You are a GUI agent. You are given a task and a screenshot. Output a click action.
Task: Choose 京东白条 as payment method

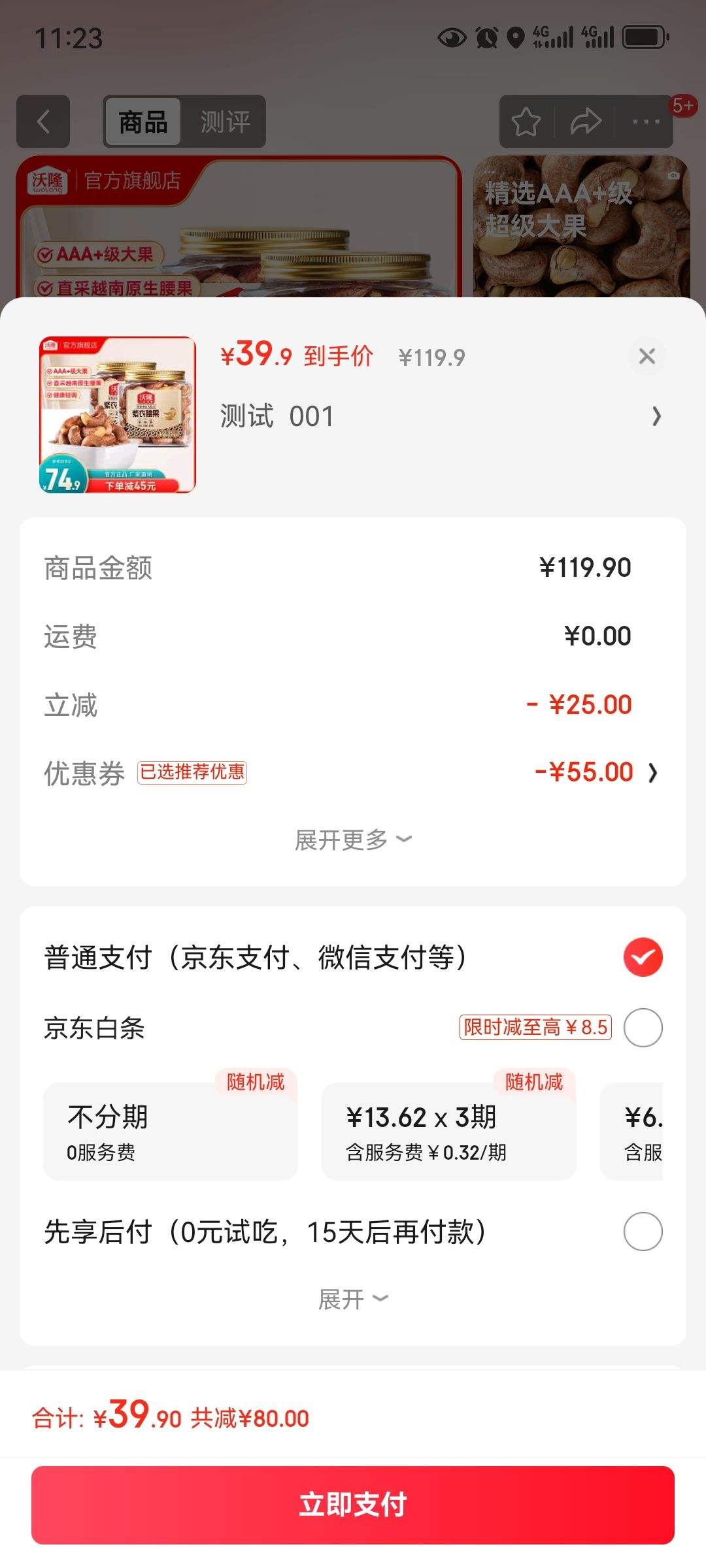click(644, 1027)
